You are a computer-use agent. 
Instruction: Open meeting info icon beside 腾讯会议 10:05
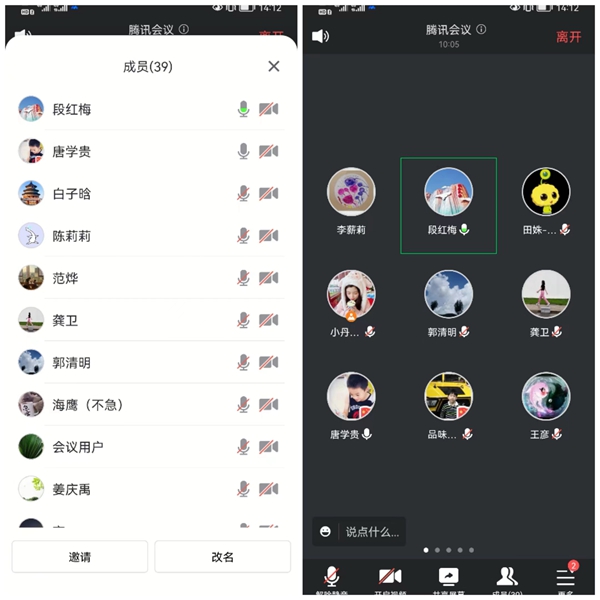point(482,30)
